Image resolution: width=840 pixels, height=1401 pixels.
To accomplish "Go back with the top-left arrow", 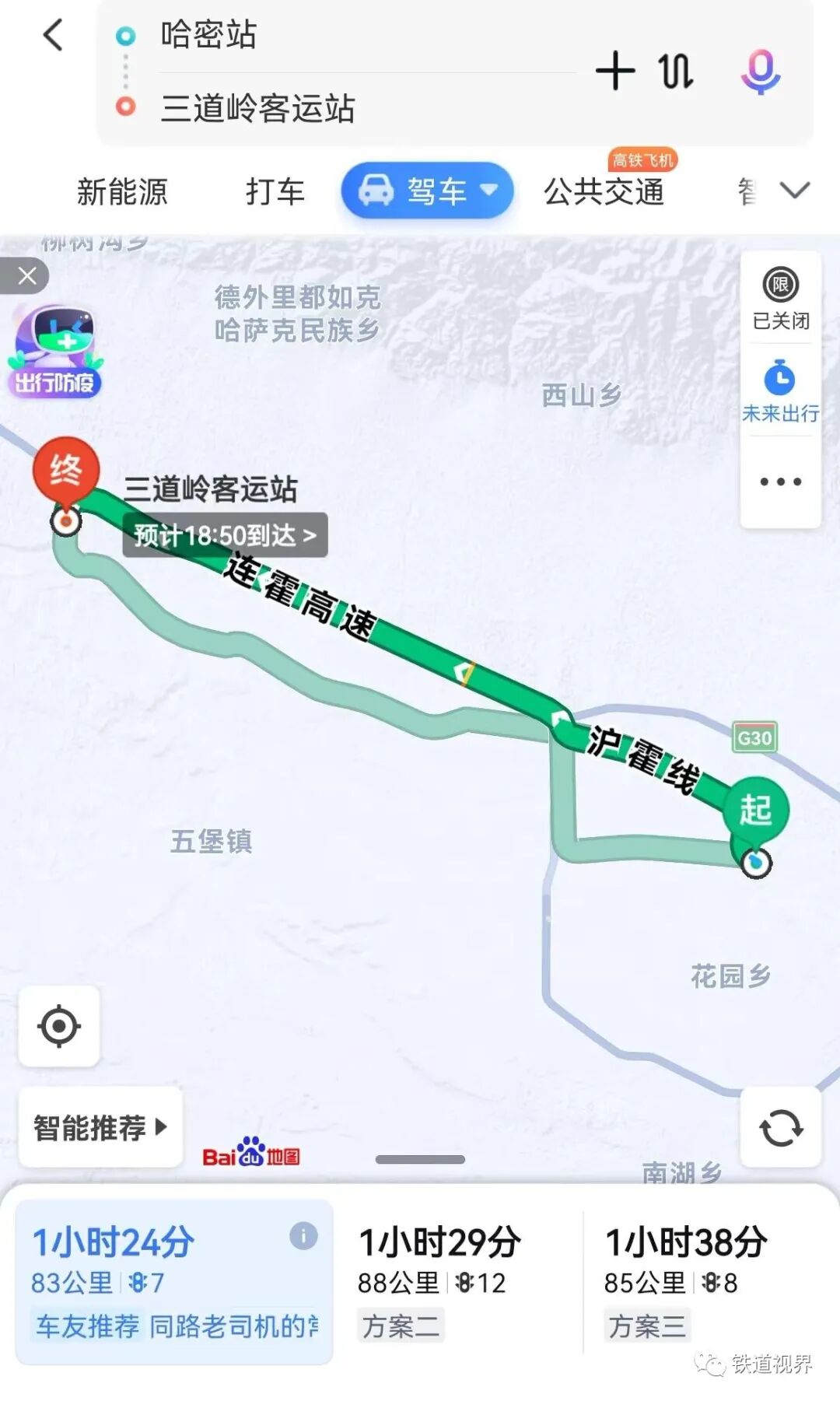I will (53, 35).
